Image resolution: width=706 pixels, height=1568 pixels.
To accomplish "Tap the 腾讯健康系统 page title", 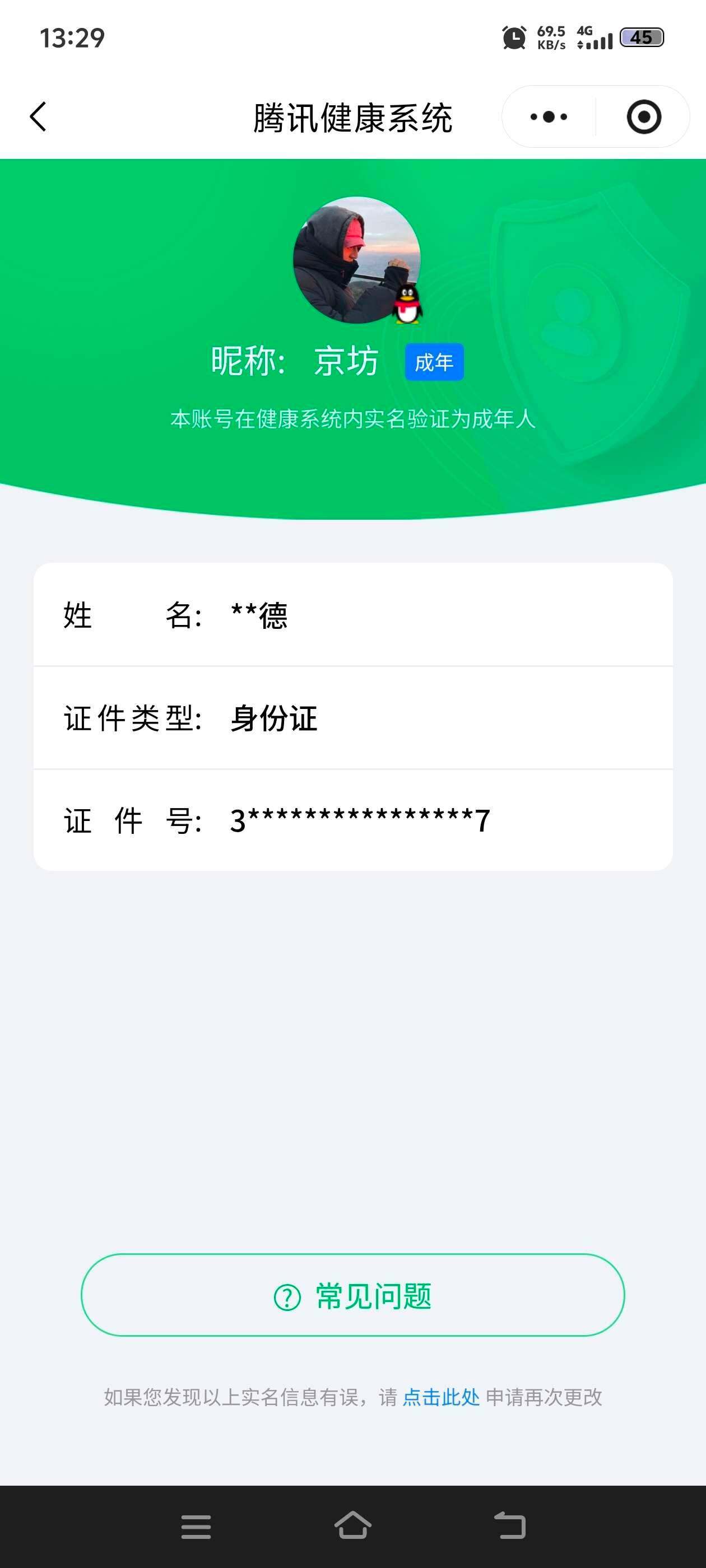I will pos(352,117).
